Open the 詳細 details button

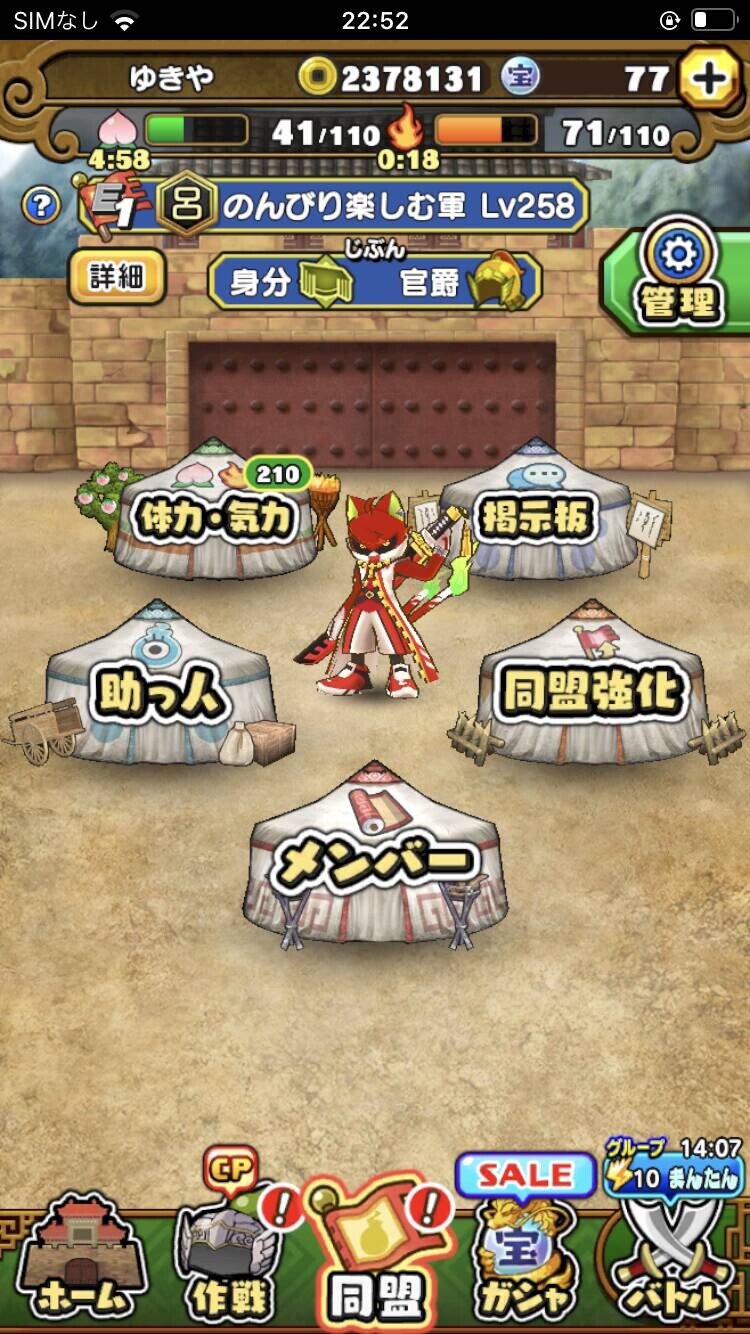coord(116,276)
